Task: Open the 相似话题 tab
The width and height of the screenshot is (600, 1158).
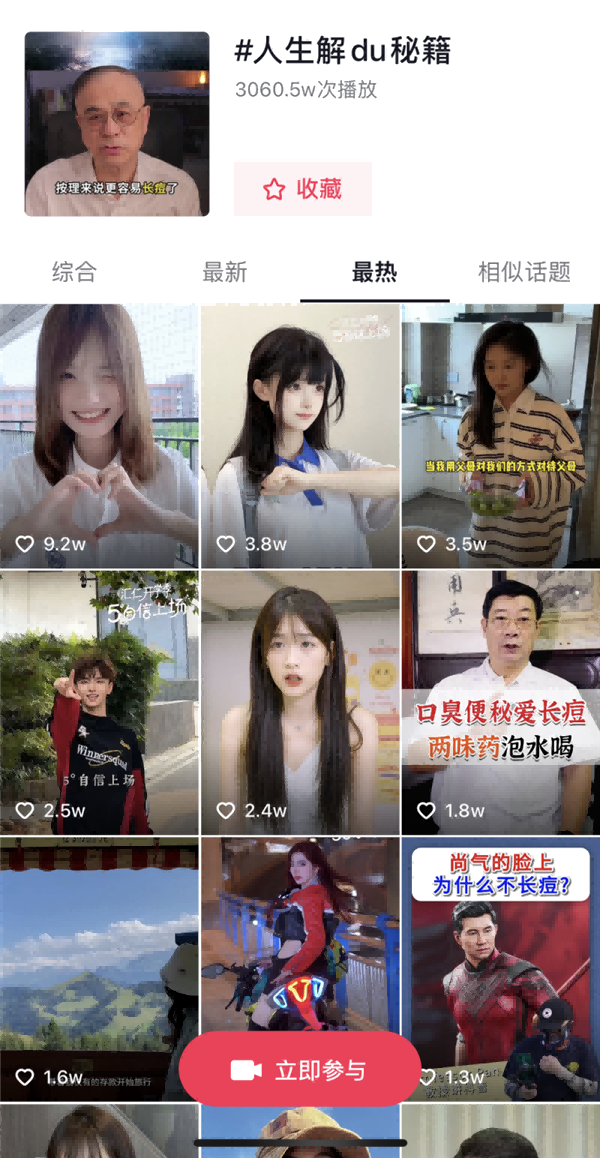Action: point(524,271)
